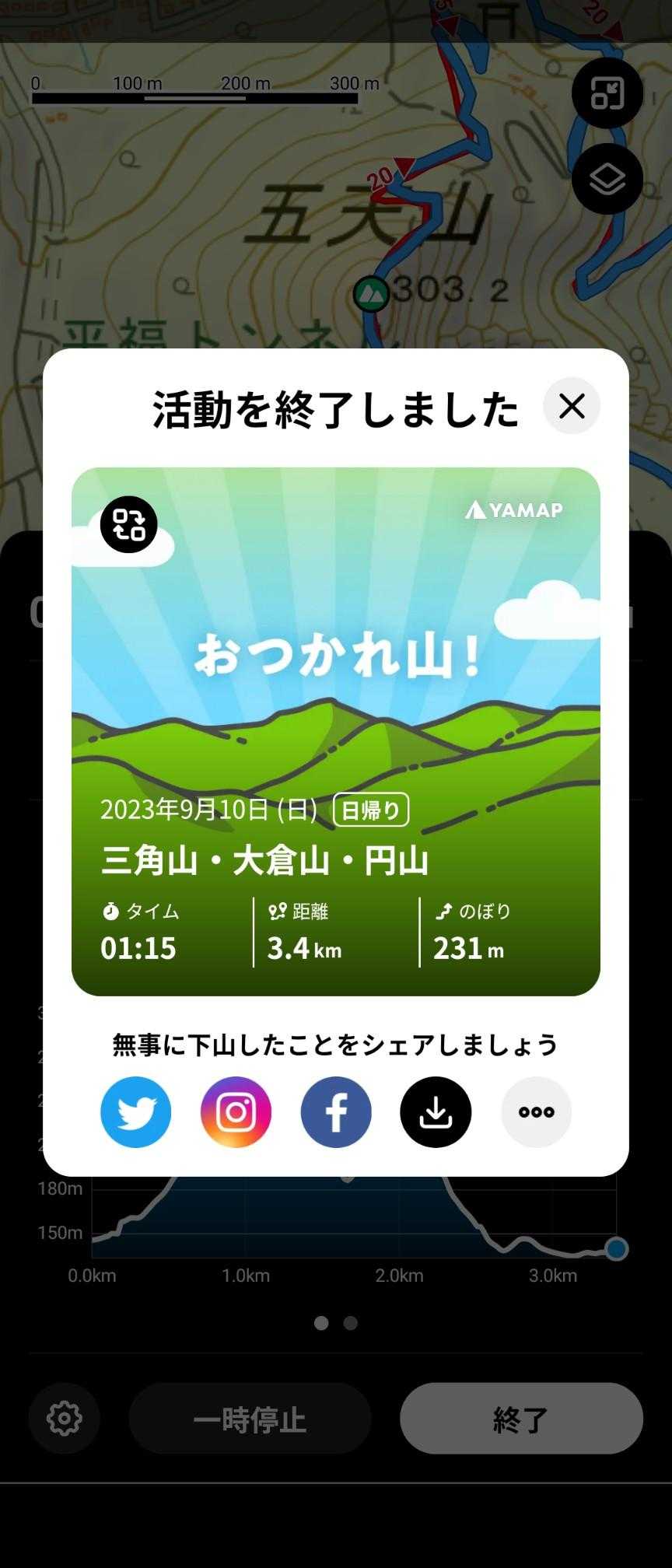The image size is (672, 1568).
Task: Share the activity on Facebook
Action: pyautogui.click(x=336, y=1111)
